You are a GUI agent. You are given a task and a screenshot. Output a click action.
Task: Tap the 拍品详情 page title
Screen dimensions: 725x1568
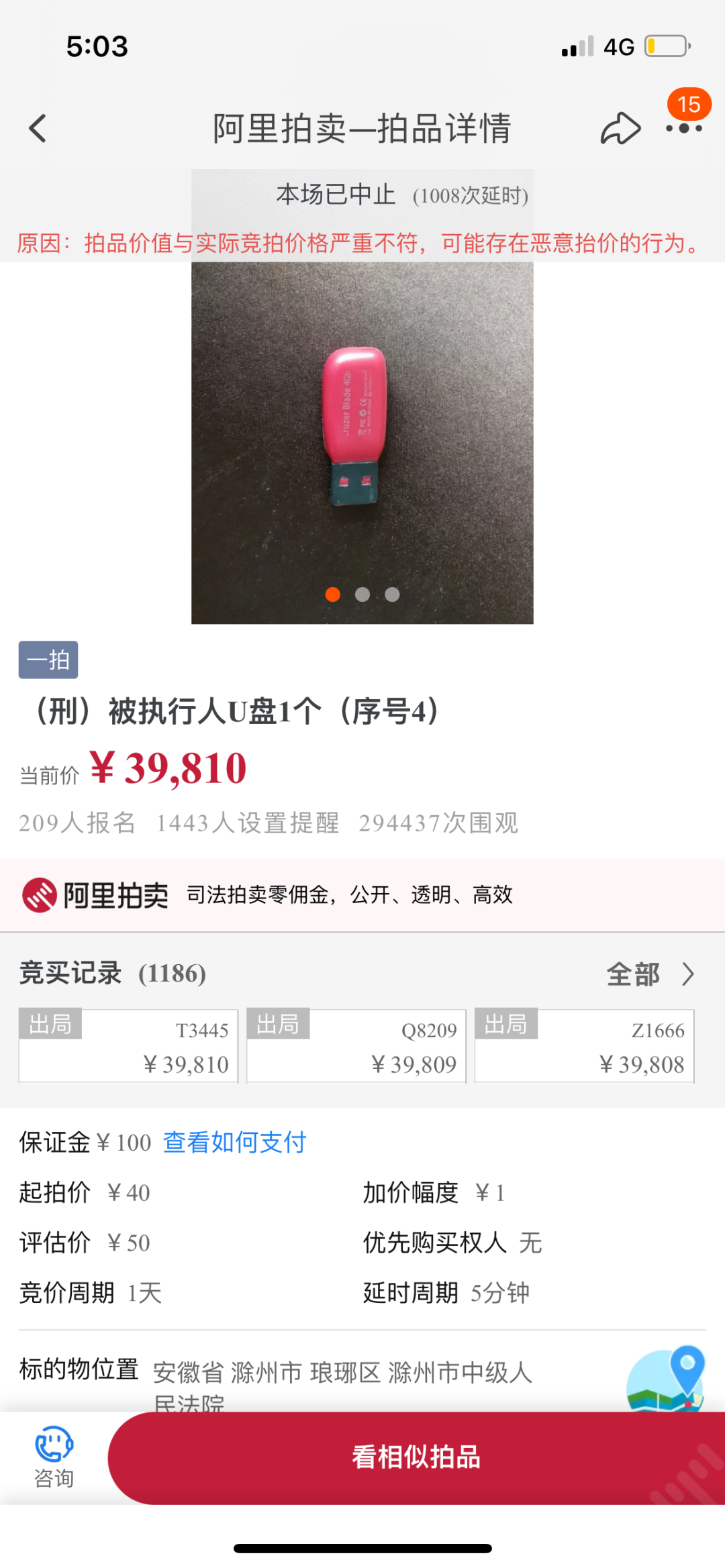click(x=362, y=127)
